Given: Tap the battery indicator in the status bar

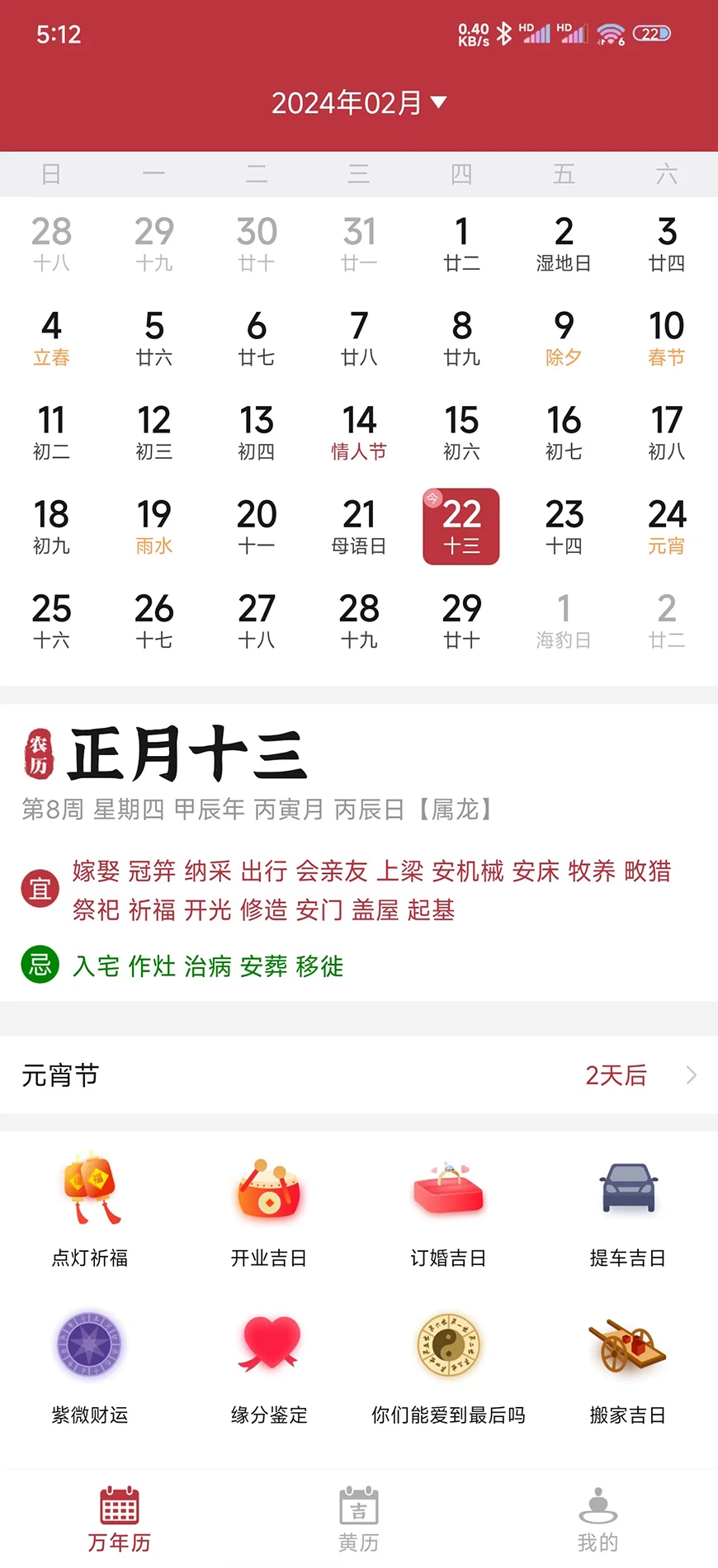Looking at the screenshot, I should pos(650,33).
